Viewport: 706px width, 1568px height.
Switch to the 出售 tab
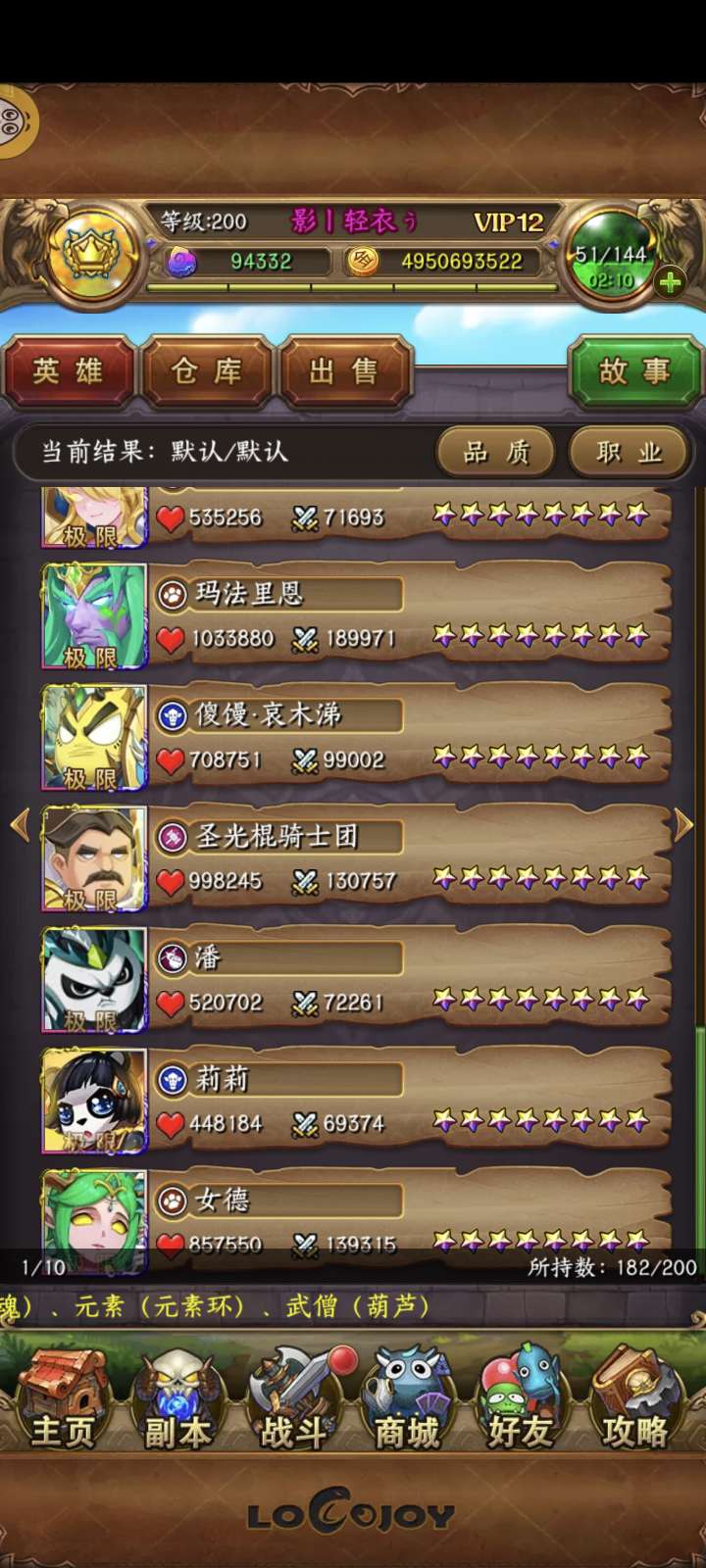[344, 371]
